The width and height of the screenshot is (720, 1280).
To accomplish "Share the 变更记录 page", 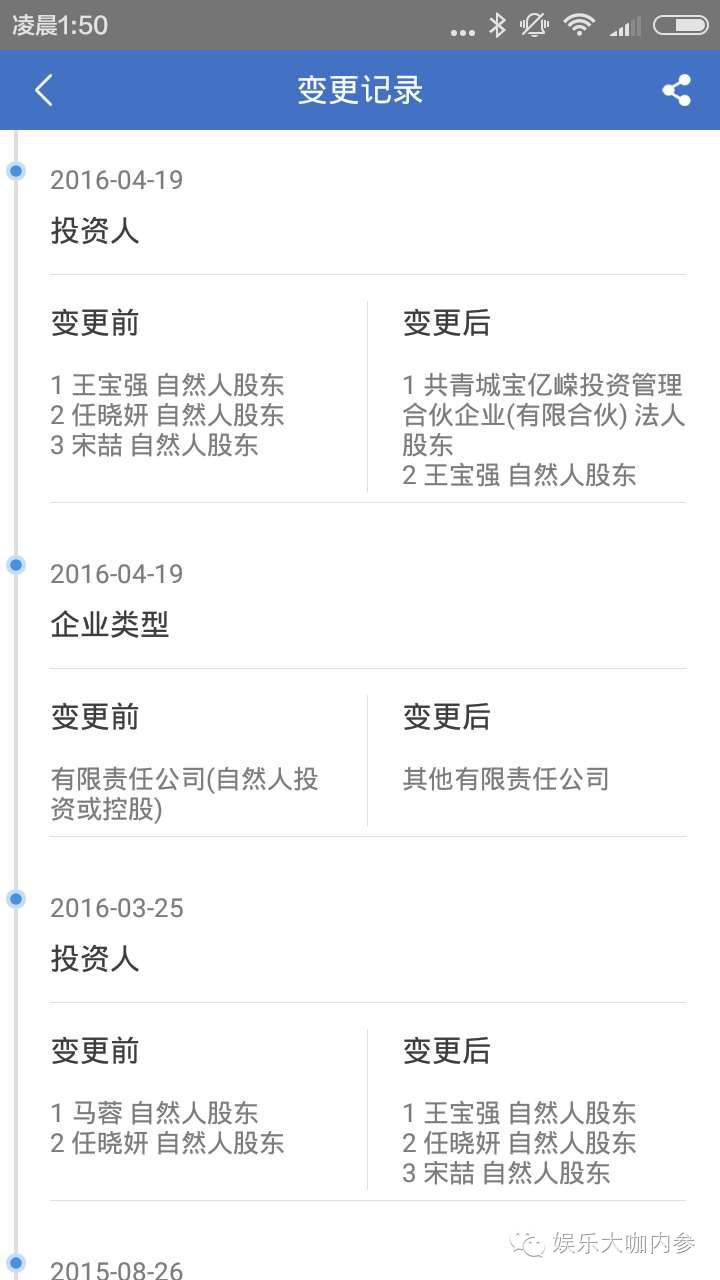I will [677, 90].
